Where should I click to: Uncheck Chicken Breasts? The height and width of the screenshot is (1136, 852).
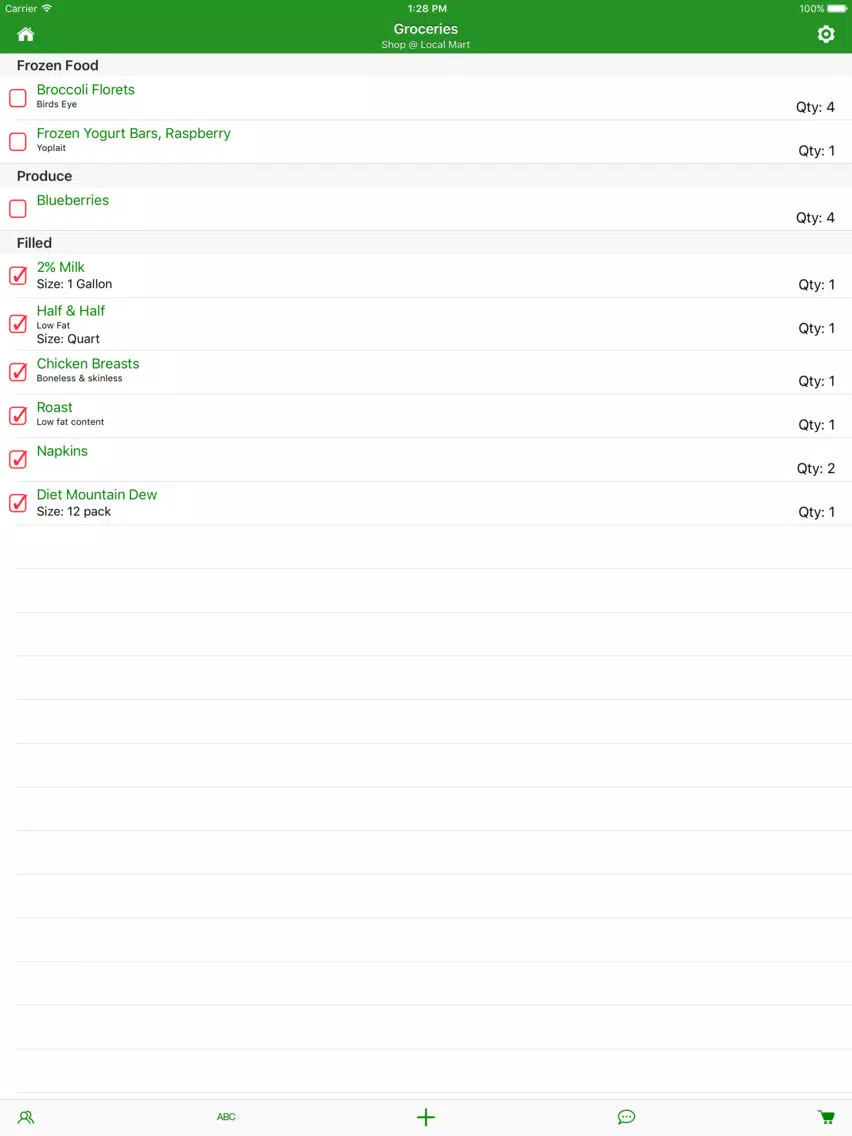[x=18, y=372]
